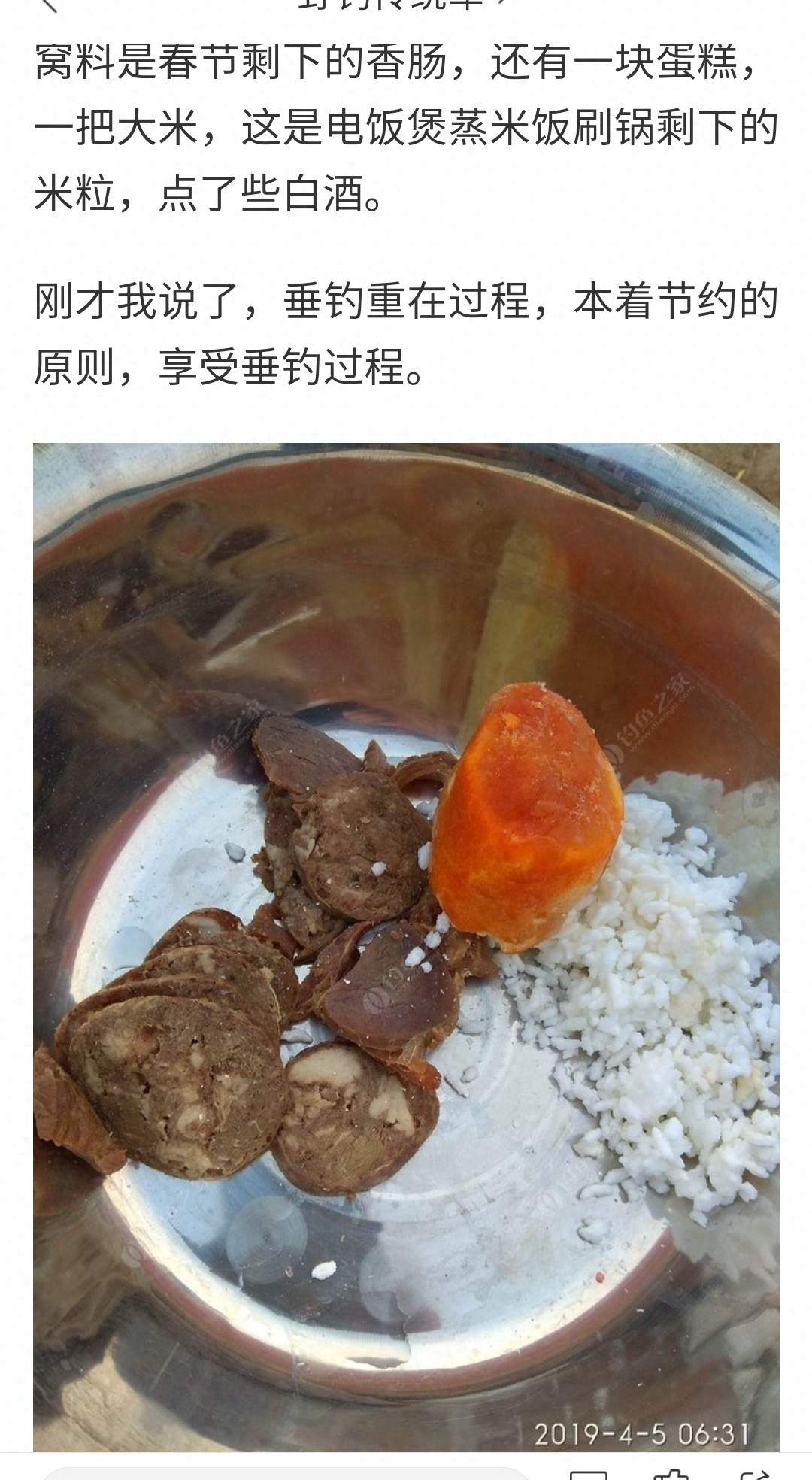Screen dimensions: 812x1480
Task: Go back using the top-left arrow
Action: tap(47, 5)
